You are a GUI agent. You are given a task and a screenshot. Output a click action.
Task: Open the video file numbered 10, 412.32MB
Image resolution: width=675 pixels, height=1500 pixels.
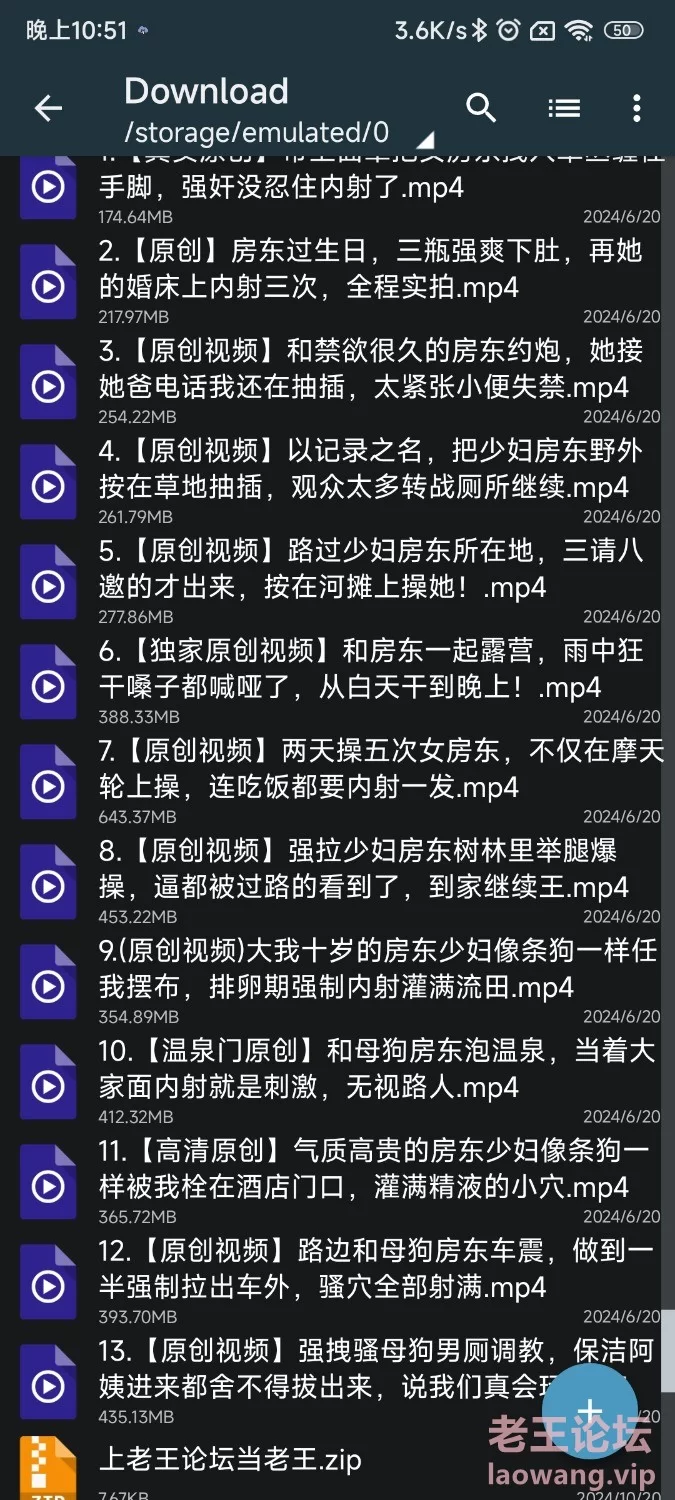[337, 1081]
